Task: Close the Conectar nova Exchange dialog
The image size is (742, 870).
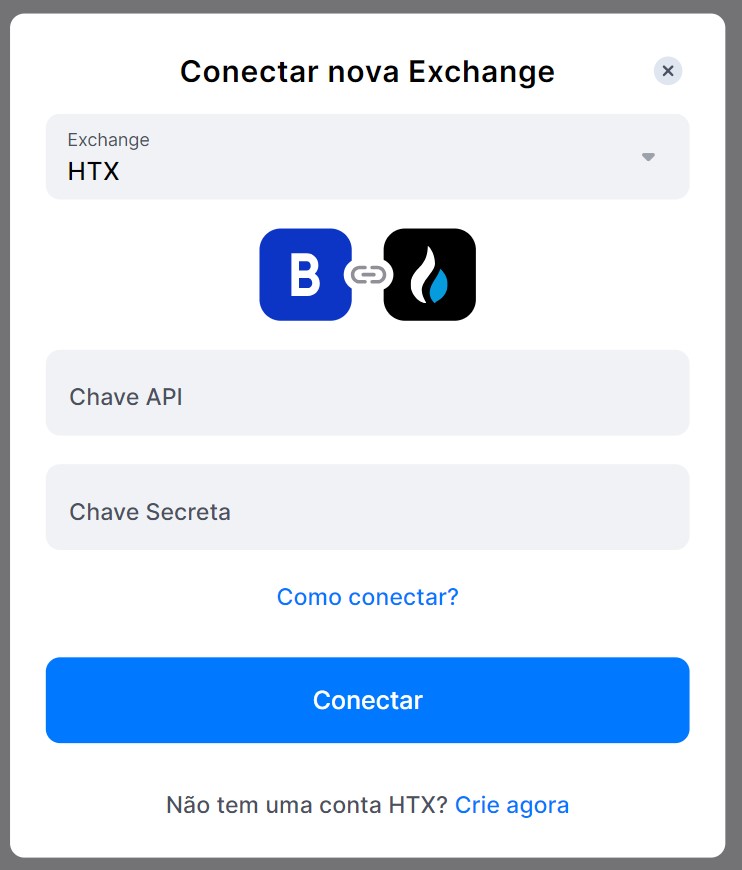Action: click(668, 71)
